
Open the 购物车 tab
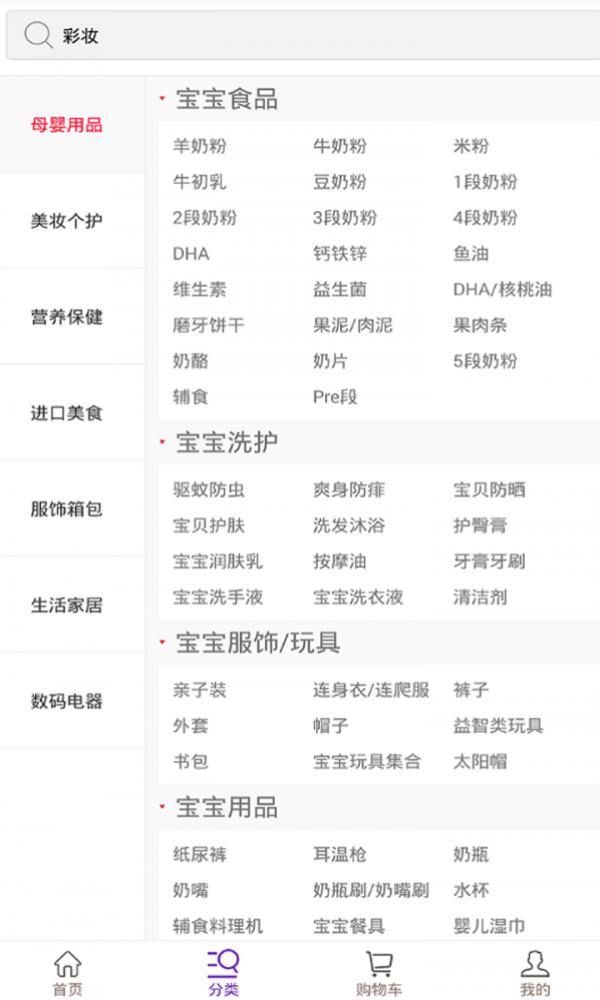click(378, 973)
